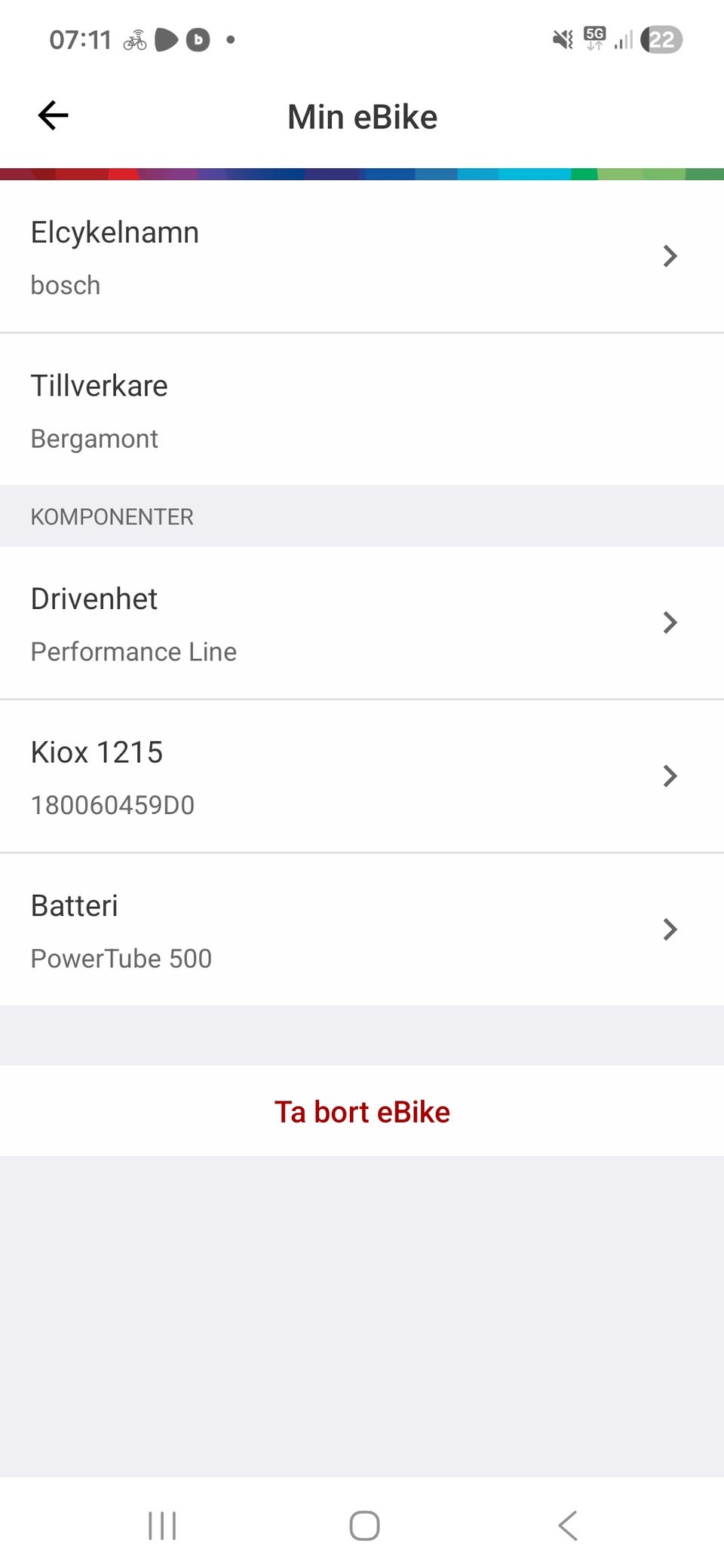Tap the system home button
The image size is (724, 1568).
[364, 1525]
